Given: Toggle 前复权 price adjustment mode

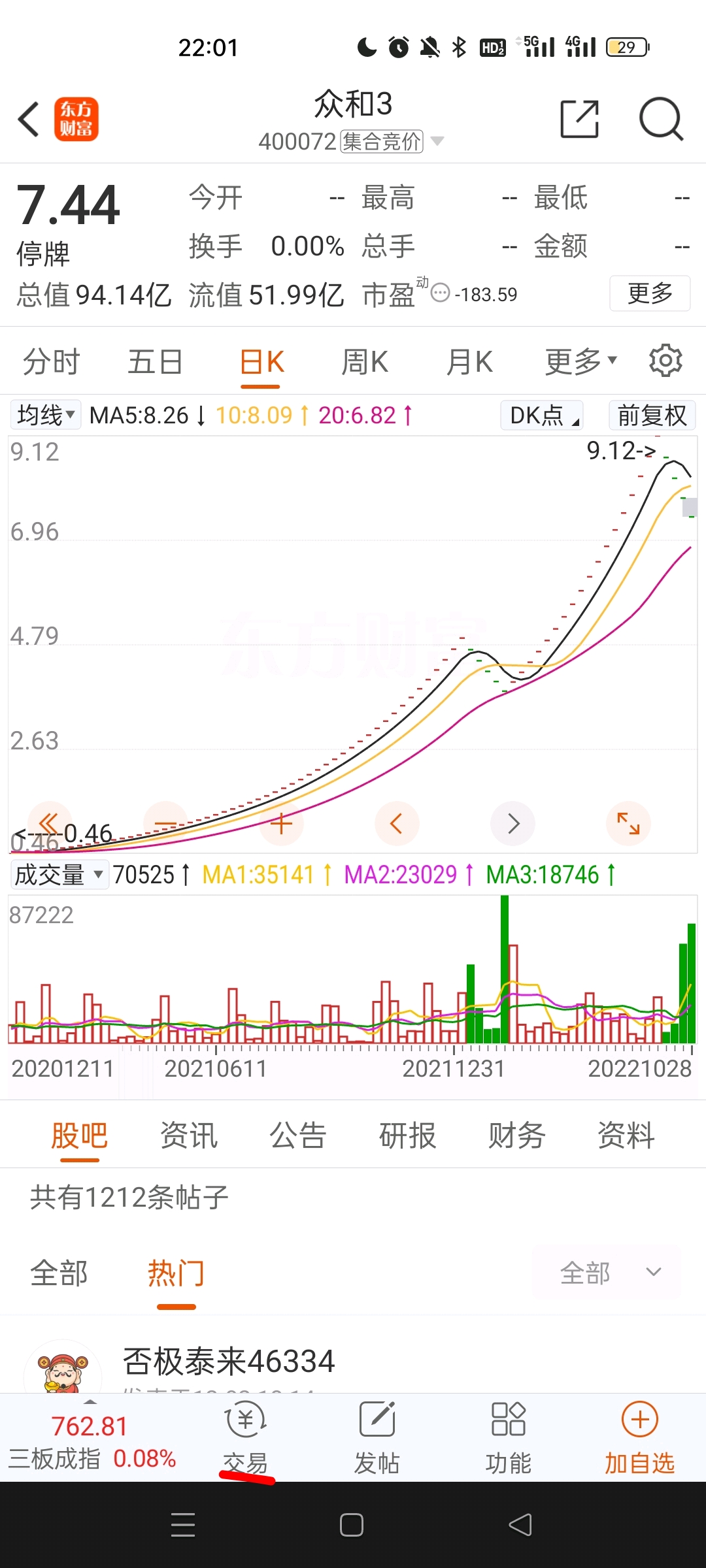Looking at the screenshot, I should (652, 415).
